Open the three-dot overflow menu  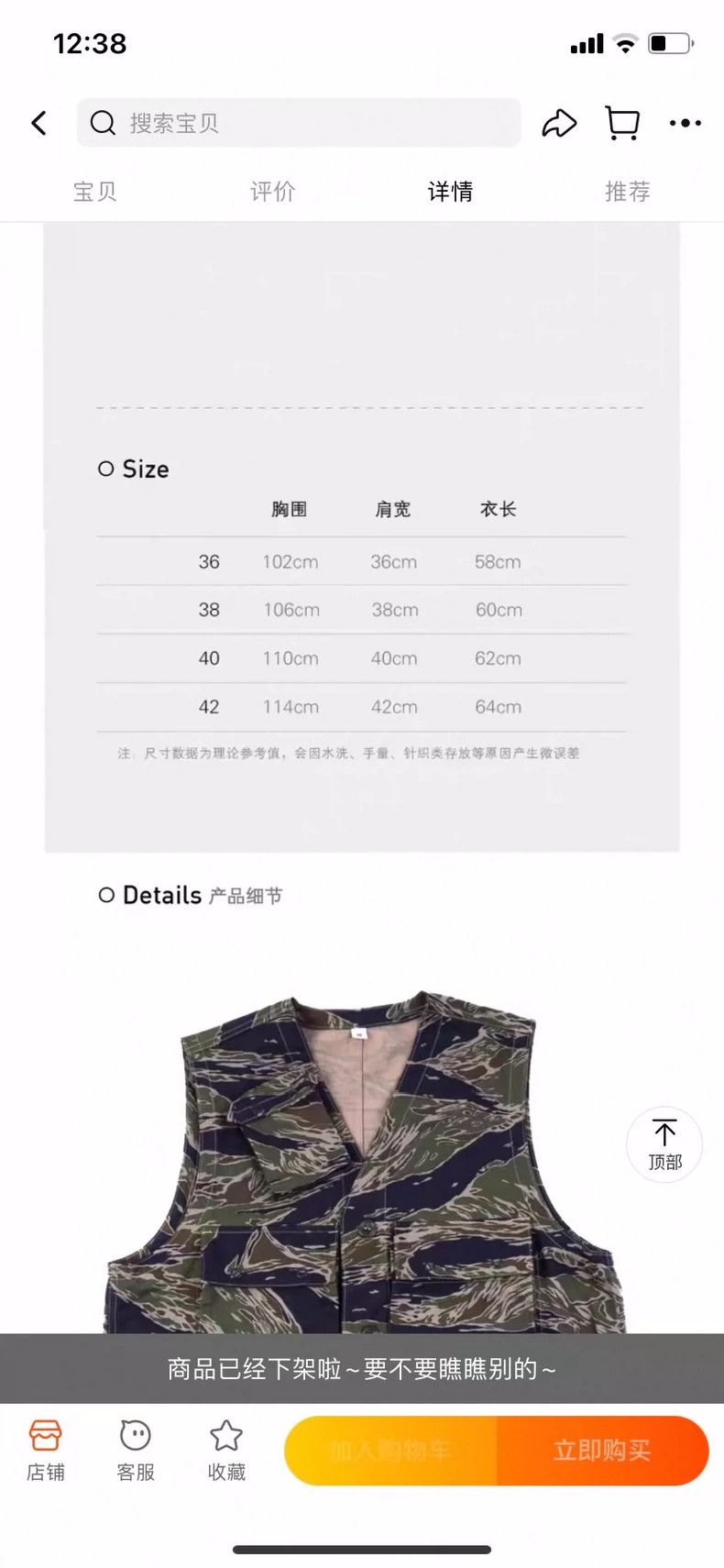pos(686,123)
